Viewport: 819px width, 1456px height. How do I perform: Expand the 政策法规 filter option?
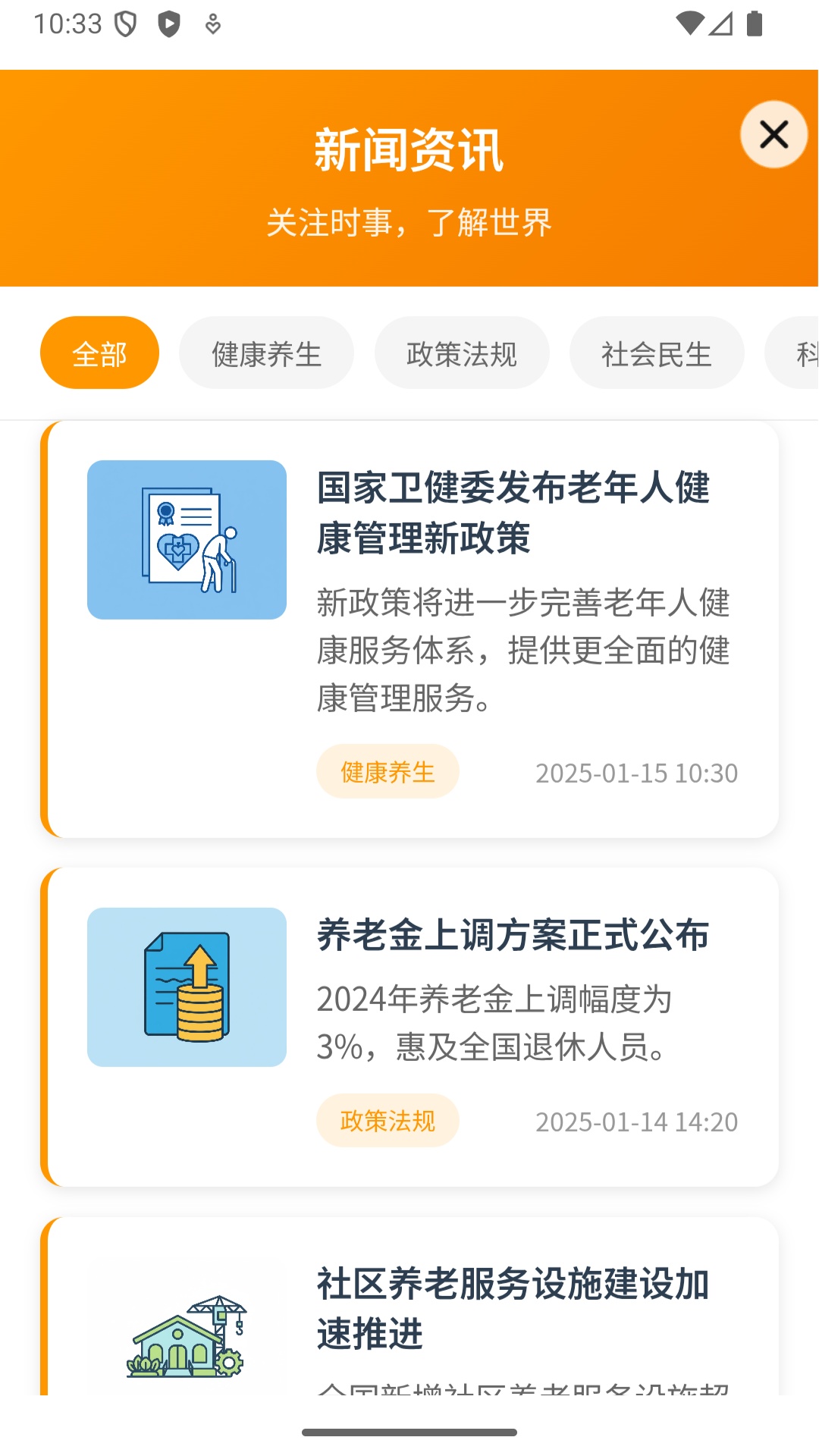462,352
